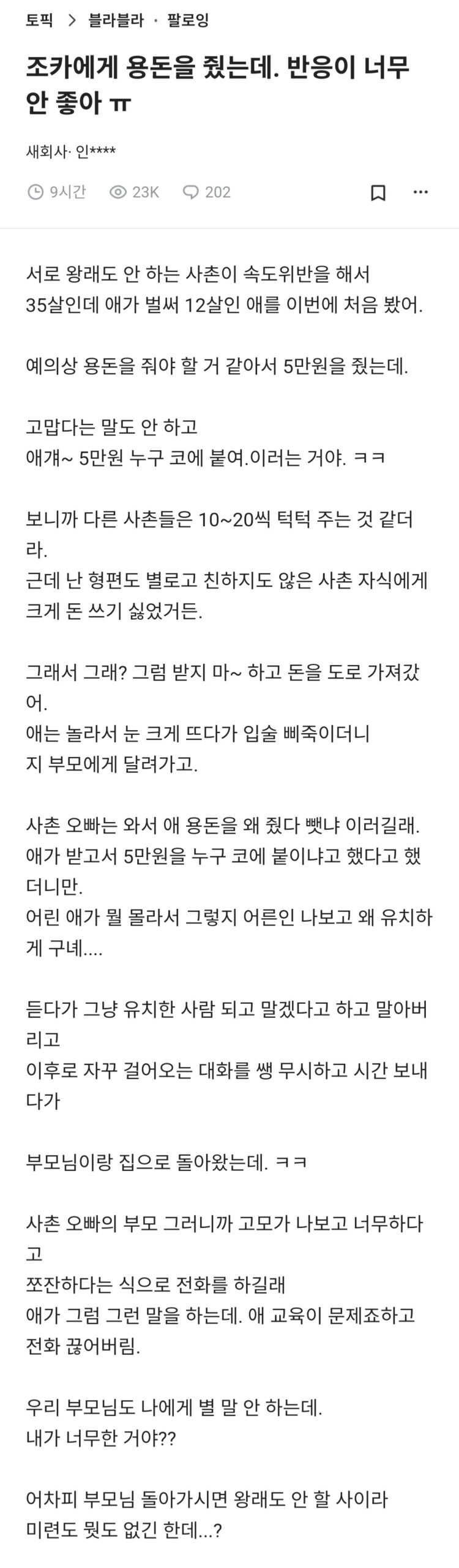Tap the 팔로잉 follow label
Screen dimensions: 459x1568
click(x=188, y=20)
